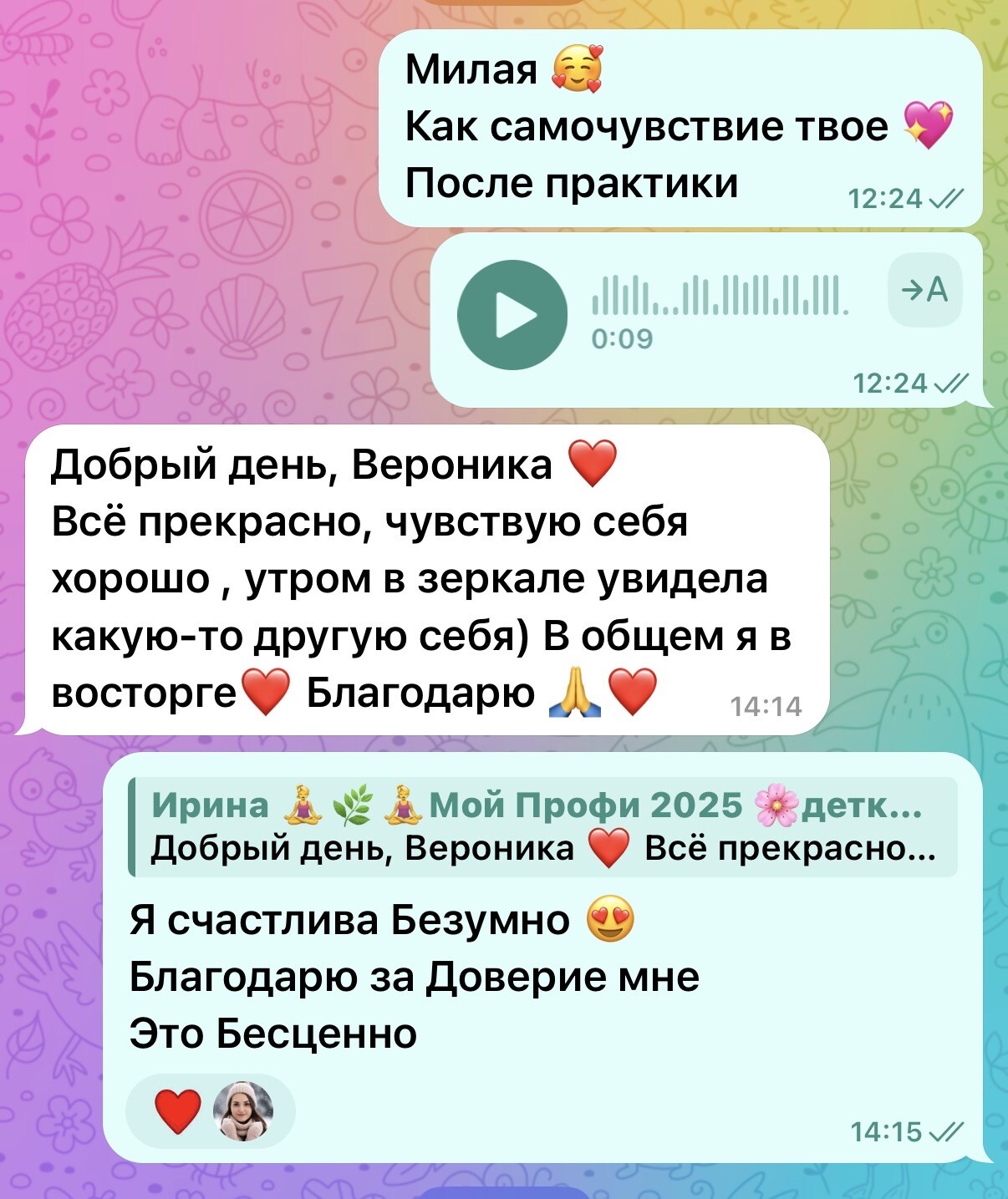The height and width of the screenshot is (1199, 1008).
Task: Tap the voice message waveform
Action: [720, 295]
